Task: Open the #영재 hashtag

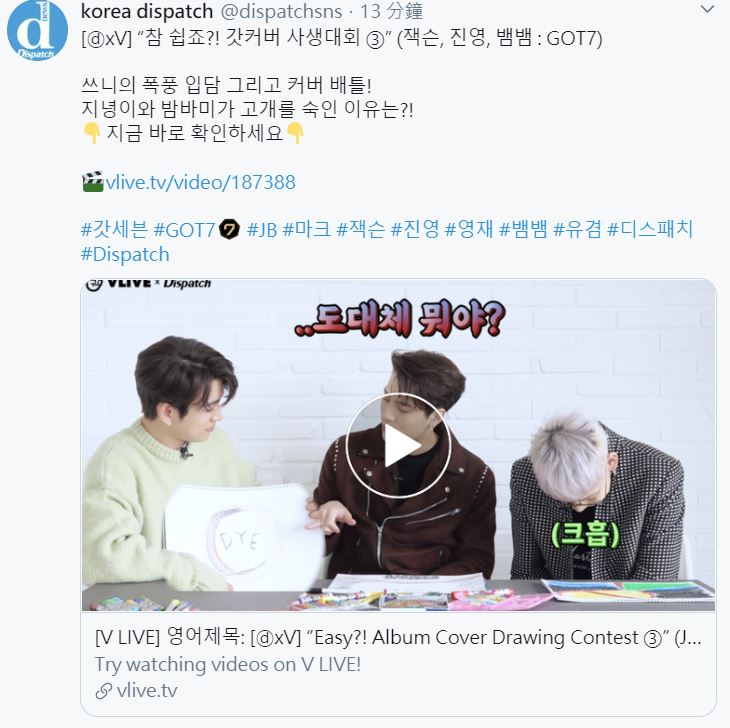Action: (468, 229)
